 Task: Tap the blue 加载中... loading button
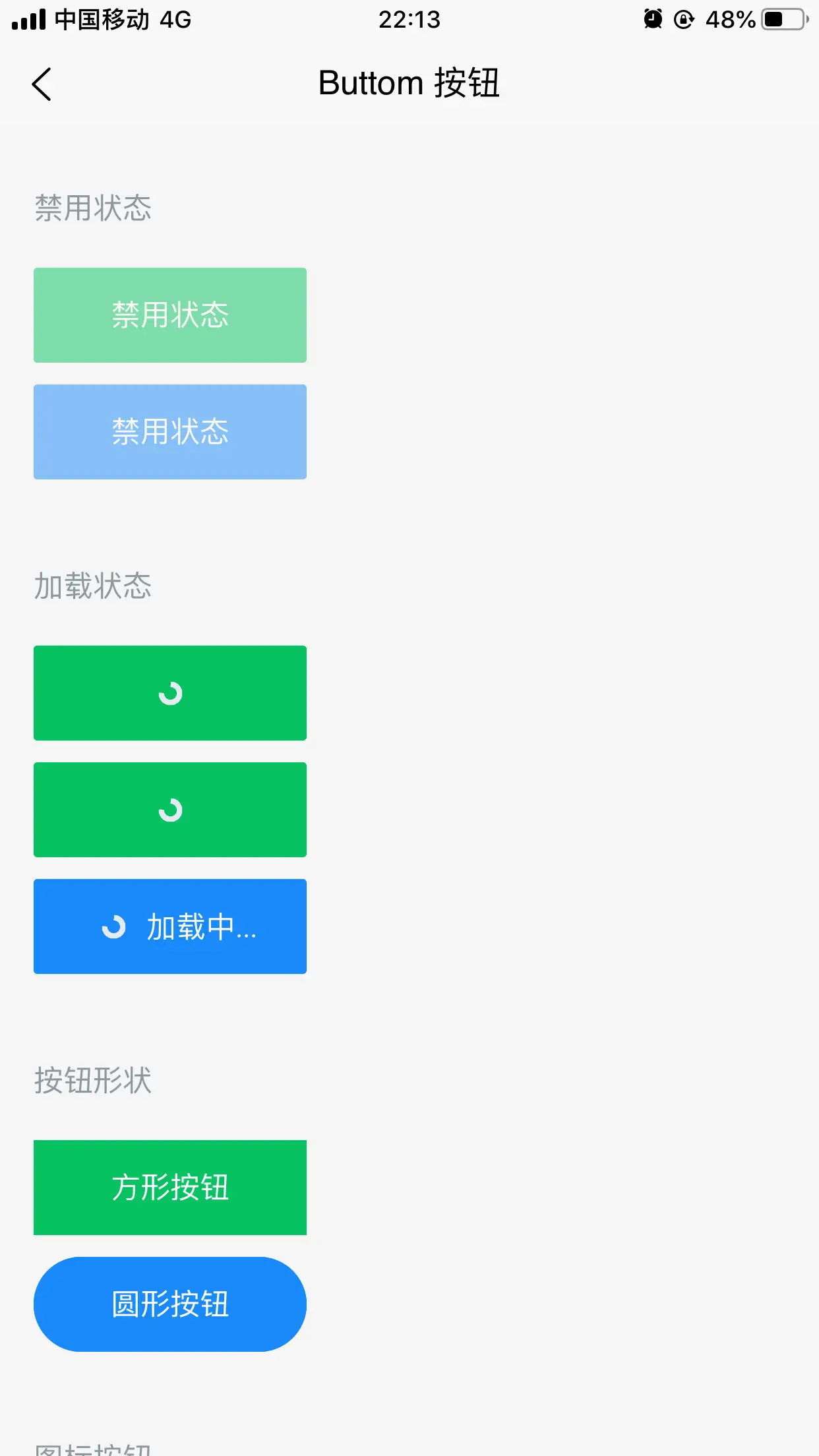pos(170,926)
